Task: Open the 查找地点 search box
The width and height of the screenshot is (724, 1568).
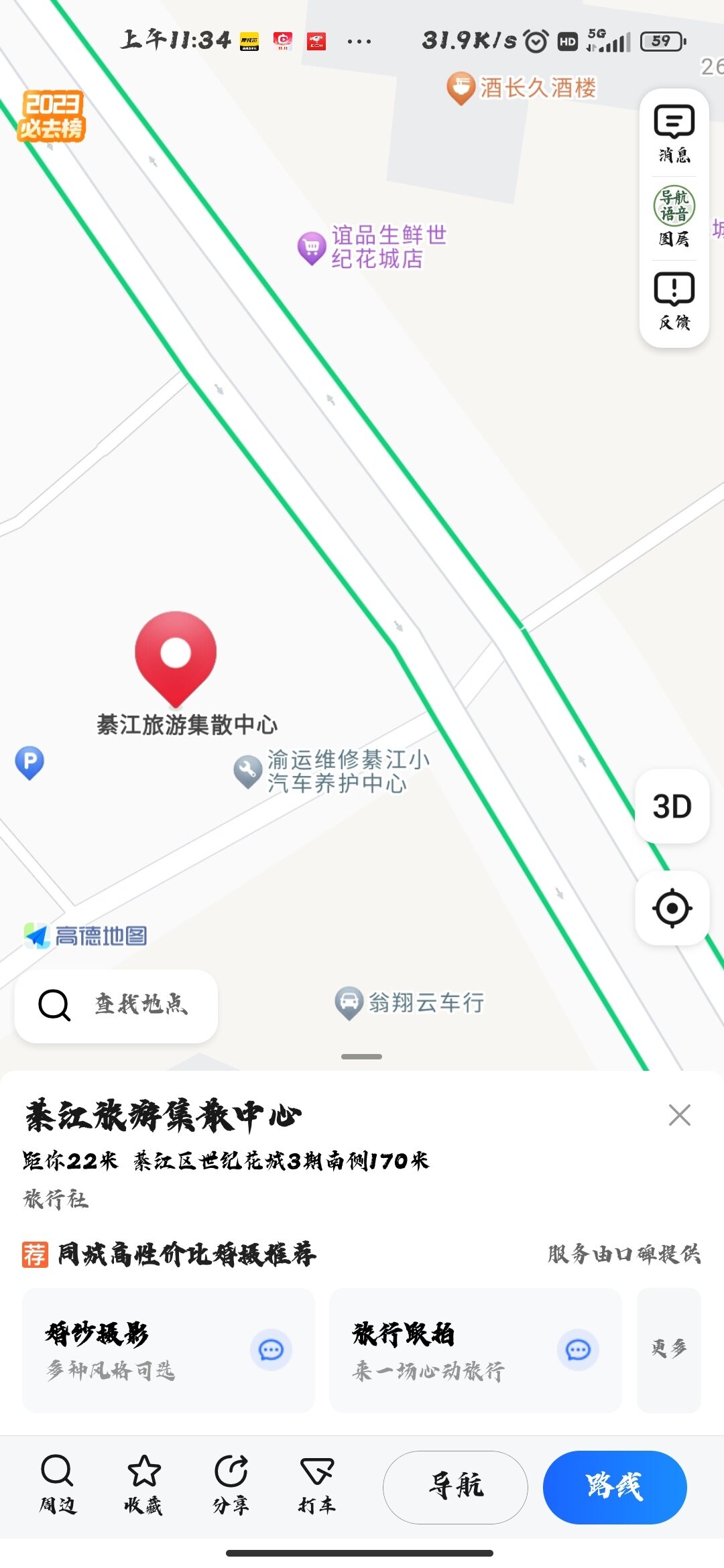Action: pos(116,1005)
